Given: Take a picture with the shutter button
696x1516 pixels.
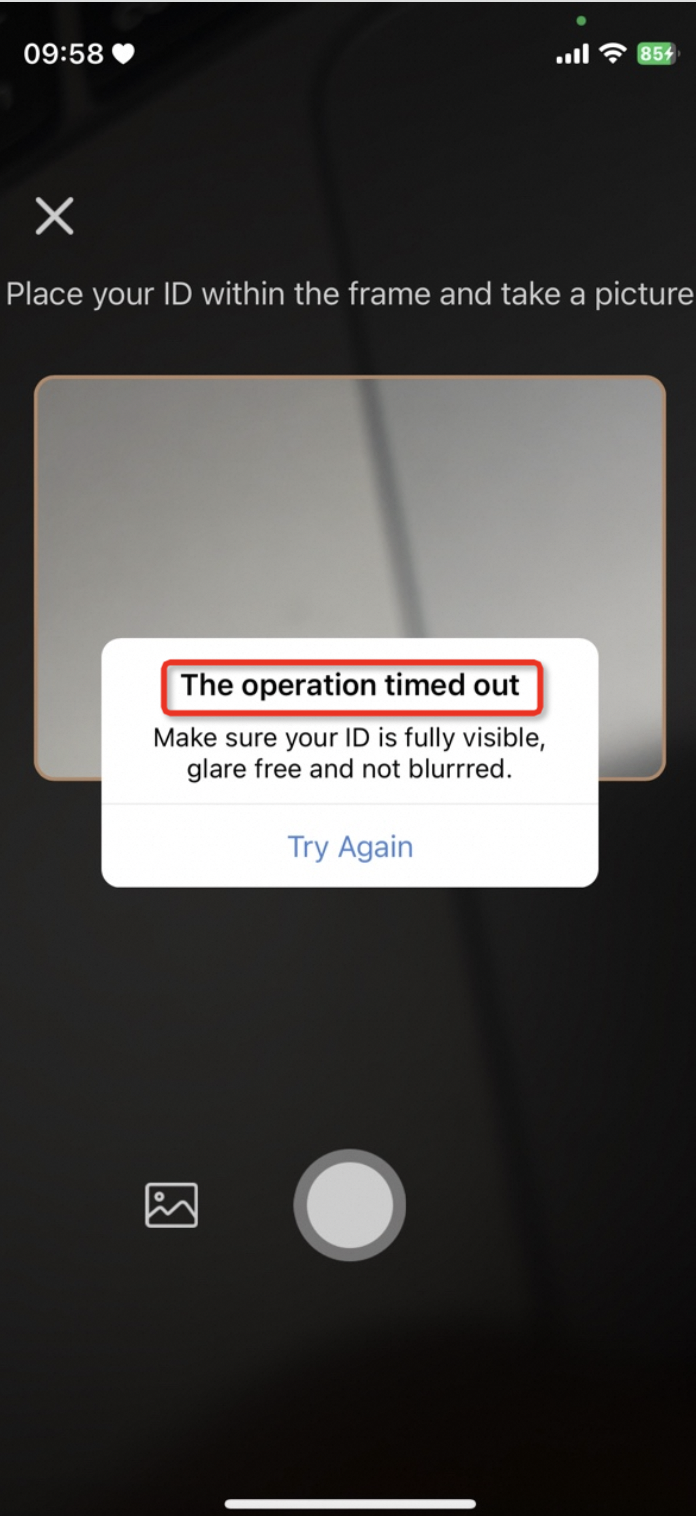Looking at the screenshot, I should 349,1205.
